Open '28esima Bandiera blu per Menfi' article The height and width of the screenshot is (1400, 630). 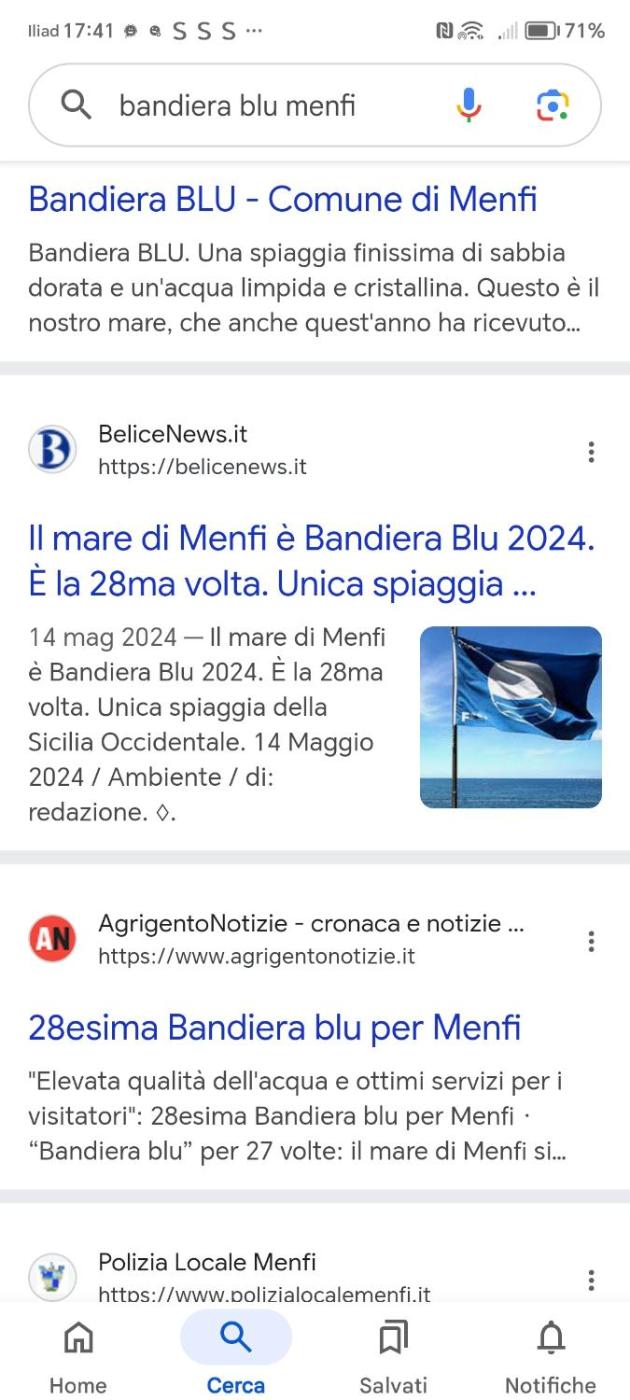click(x=274, y=1027)
